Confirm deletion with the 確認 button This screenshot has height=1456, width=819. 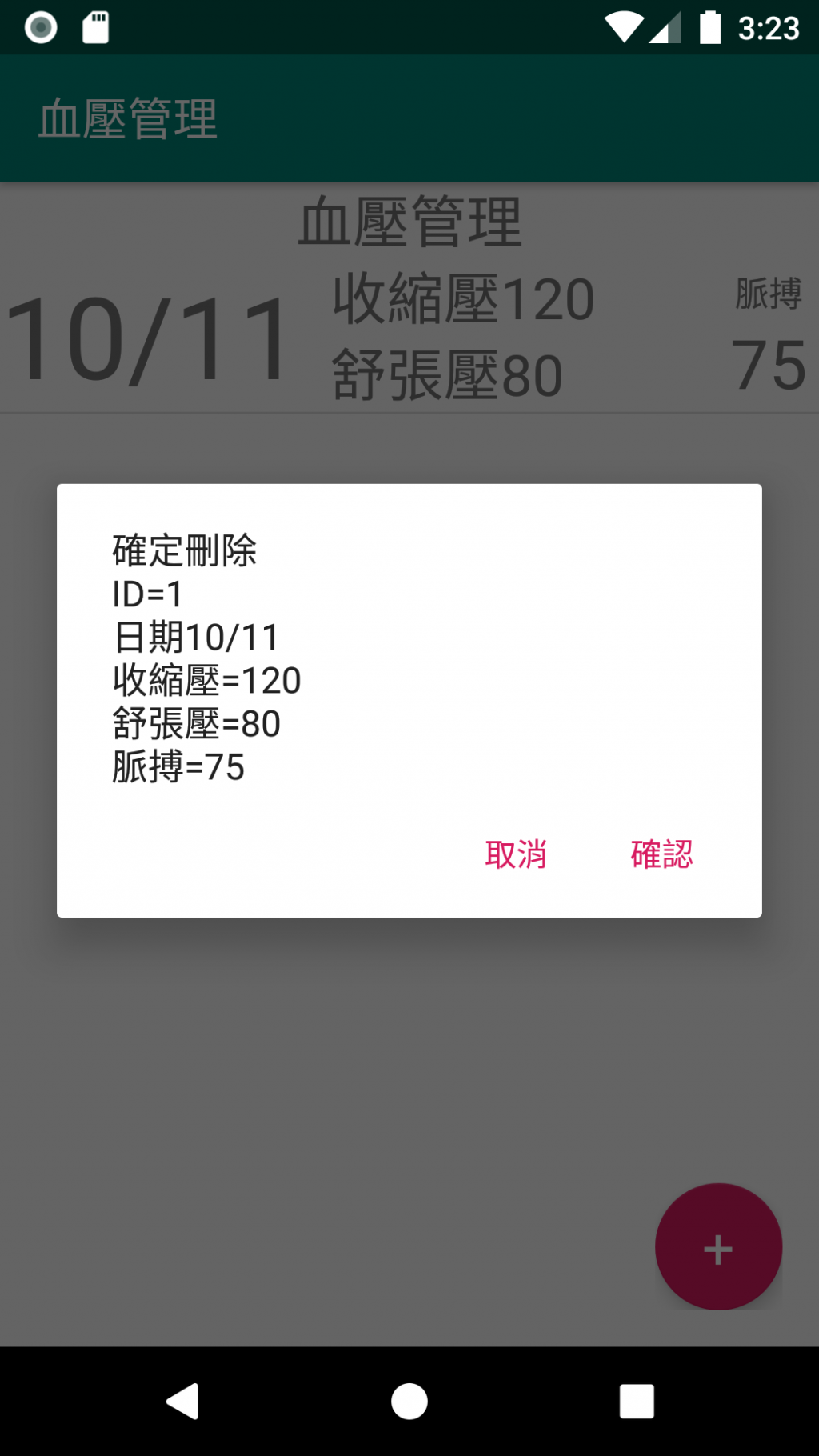point(661,854)
